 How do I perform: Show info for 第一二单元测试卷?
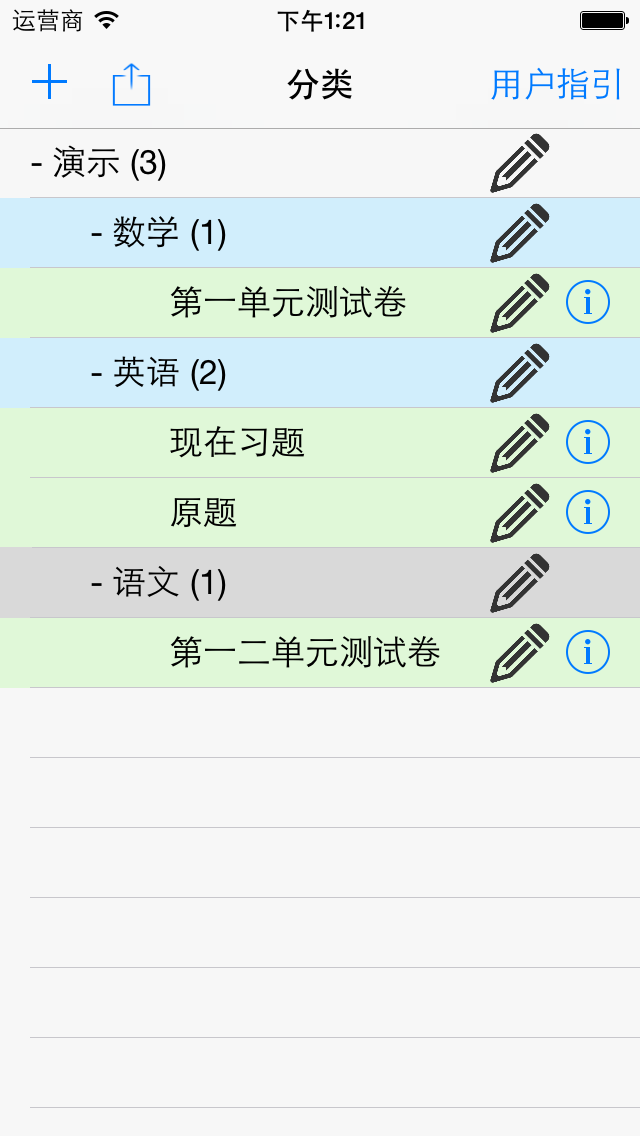pos(588,652)
